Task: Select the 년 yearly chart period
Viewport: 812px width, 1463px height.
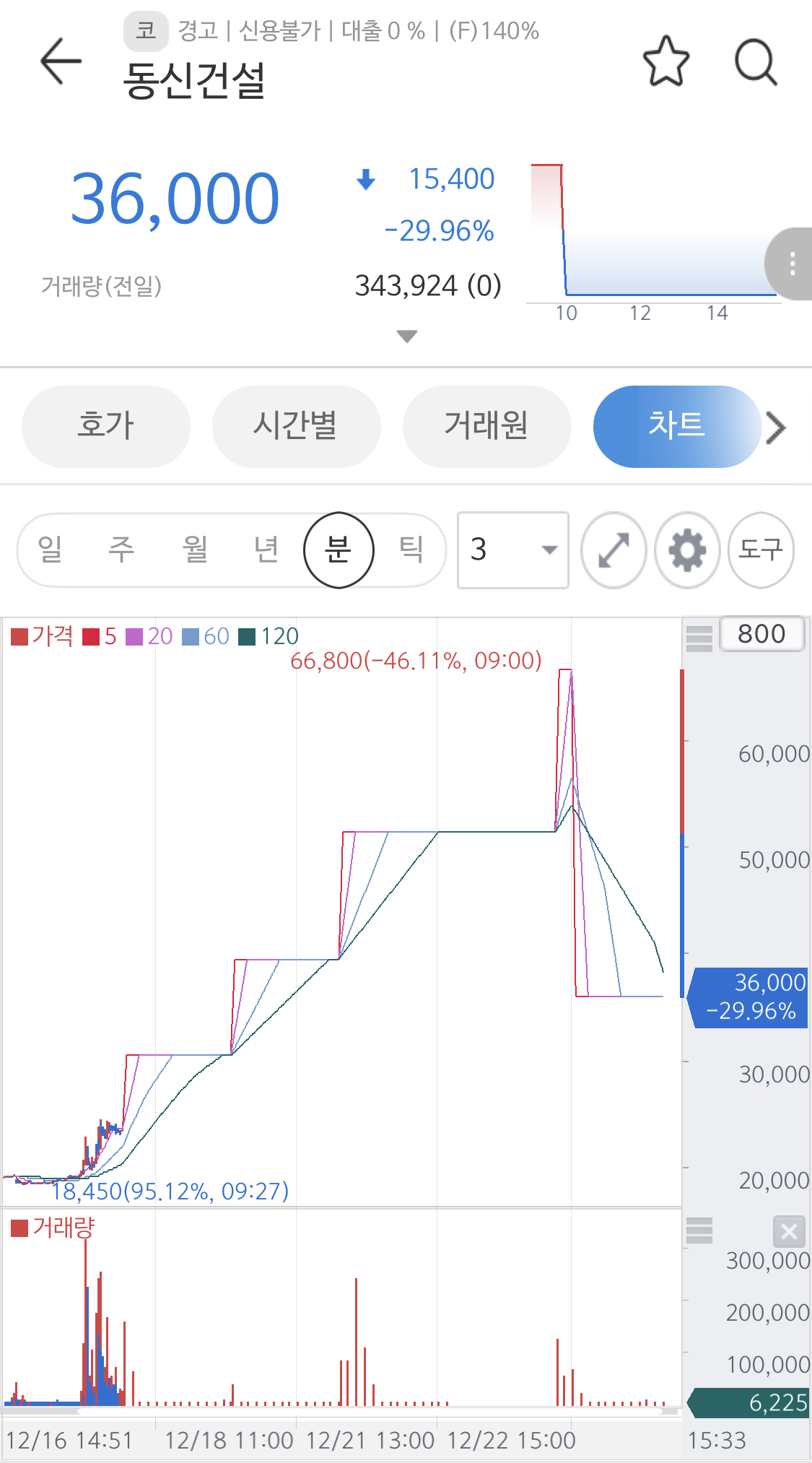Action: point(266,550)
